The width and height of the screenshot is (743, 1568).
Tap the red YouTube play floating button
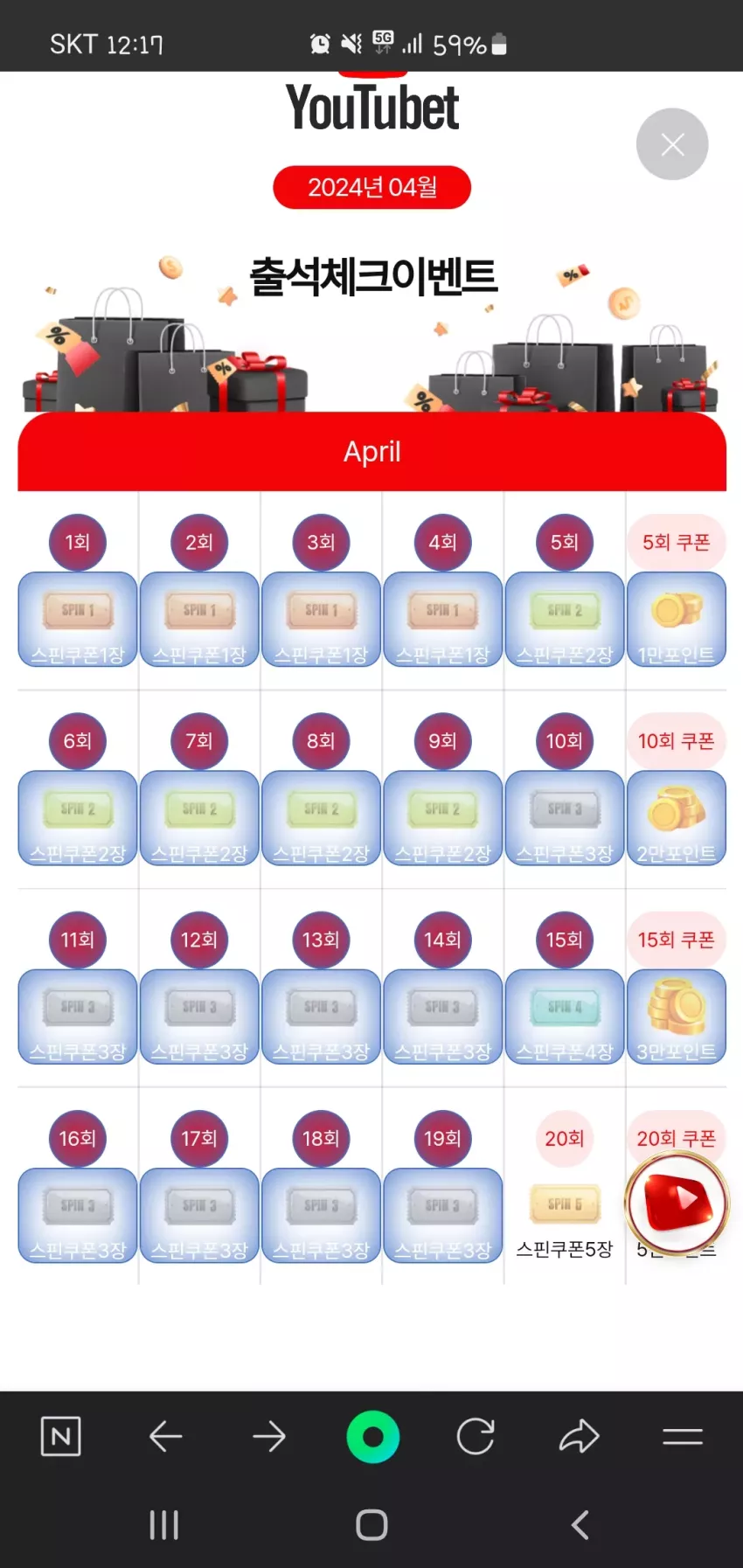pos(677,1204)
